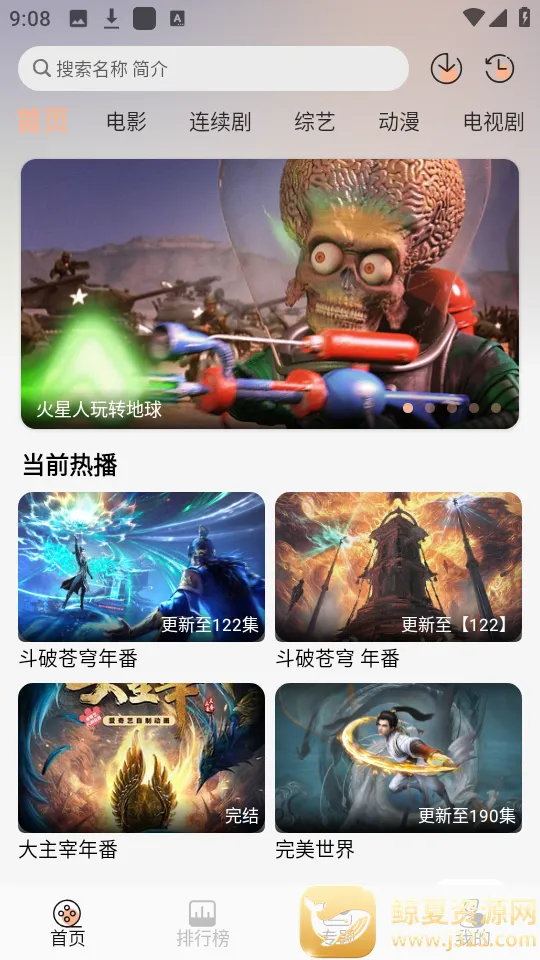The height and width of the screenshot is (960, 540).
Task: Open the 火星人玩转地球 banner
Action: pyautogui.click(x=270, y=294)
